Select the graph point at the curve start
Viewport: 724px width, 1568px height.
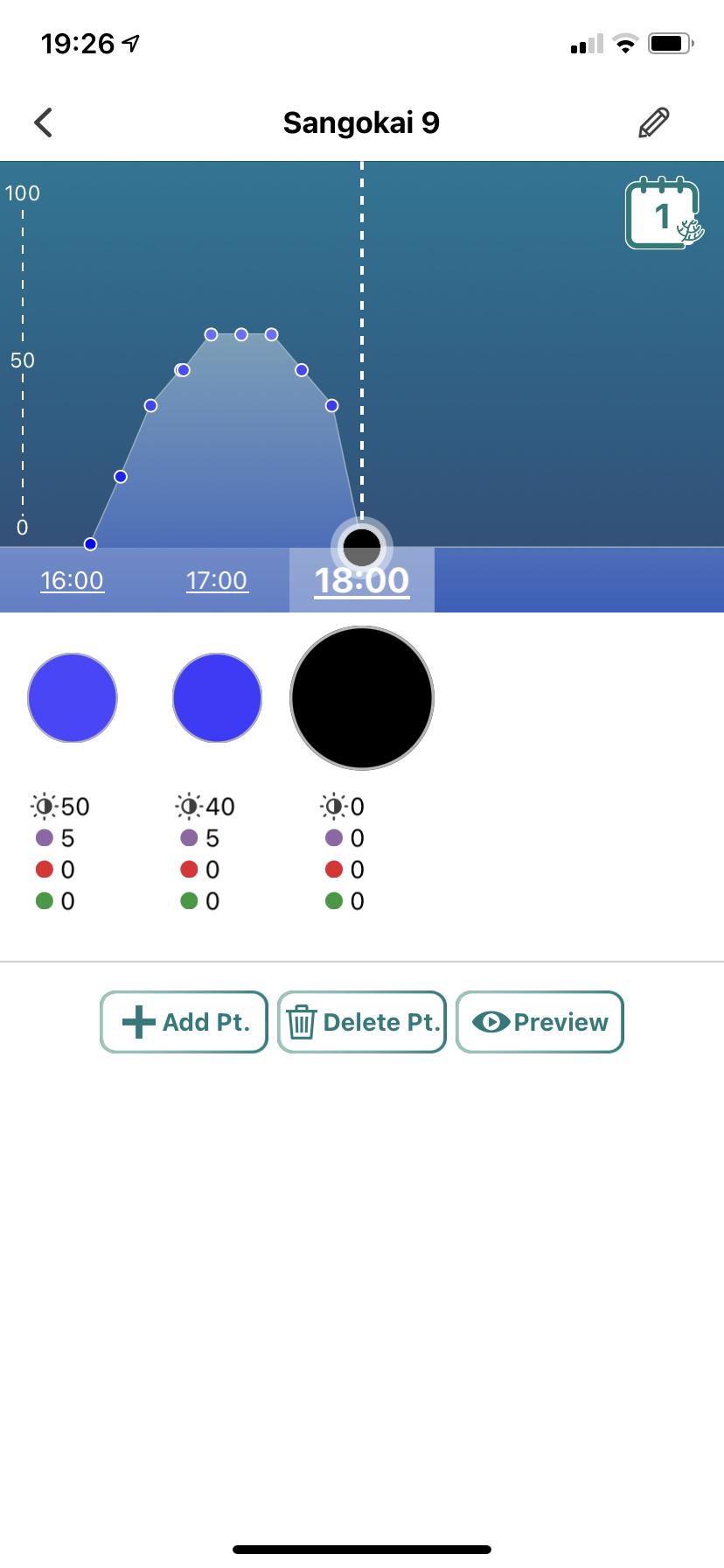tap(90, 544)
